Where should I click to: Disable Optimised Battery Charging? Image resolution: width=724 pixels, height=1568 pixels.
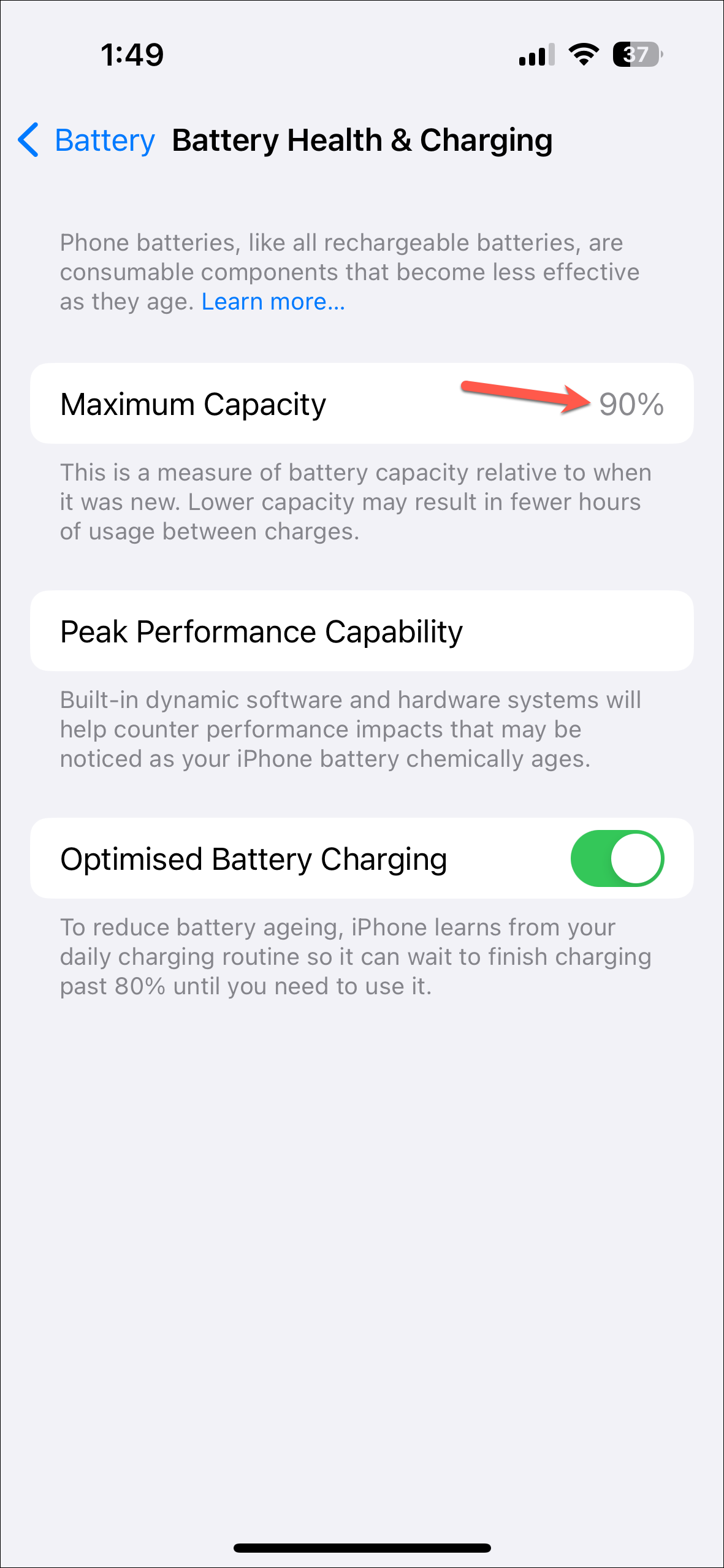click(616, 858)
